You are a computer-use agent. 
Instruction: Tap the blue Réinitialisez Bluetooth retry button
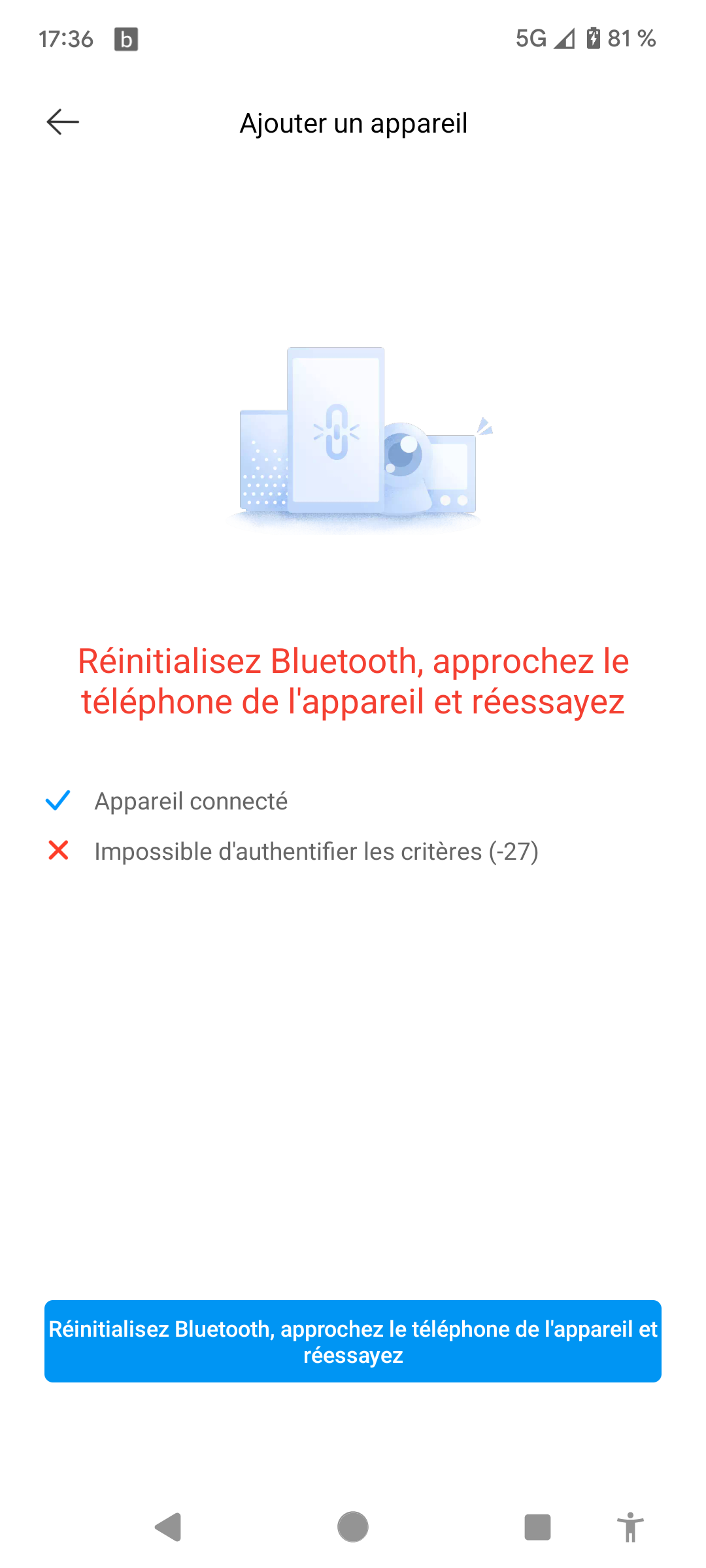coord(353,1341)
